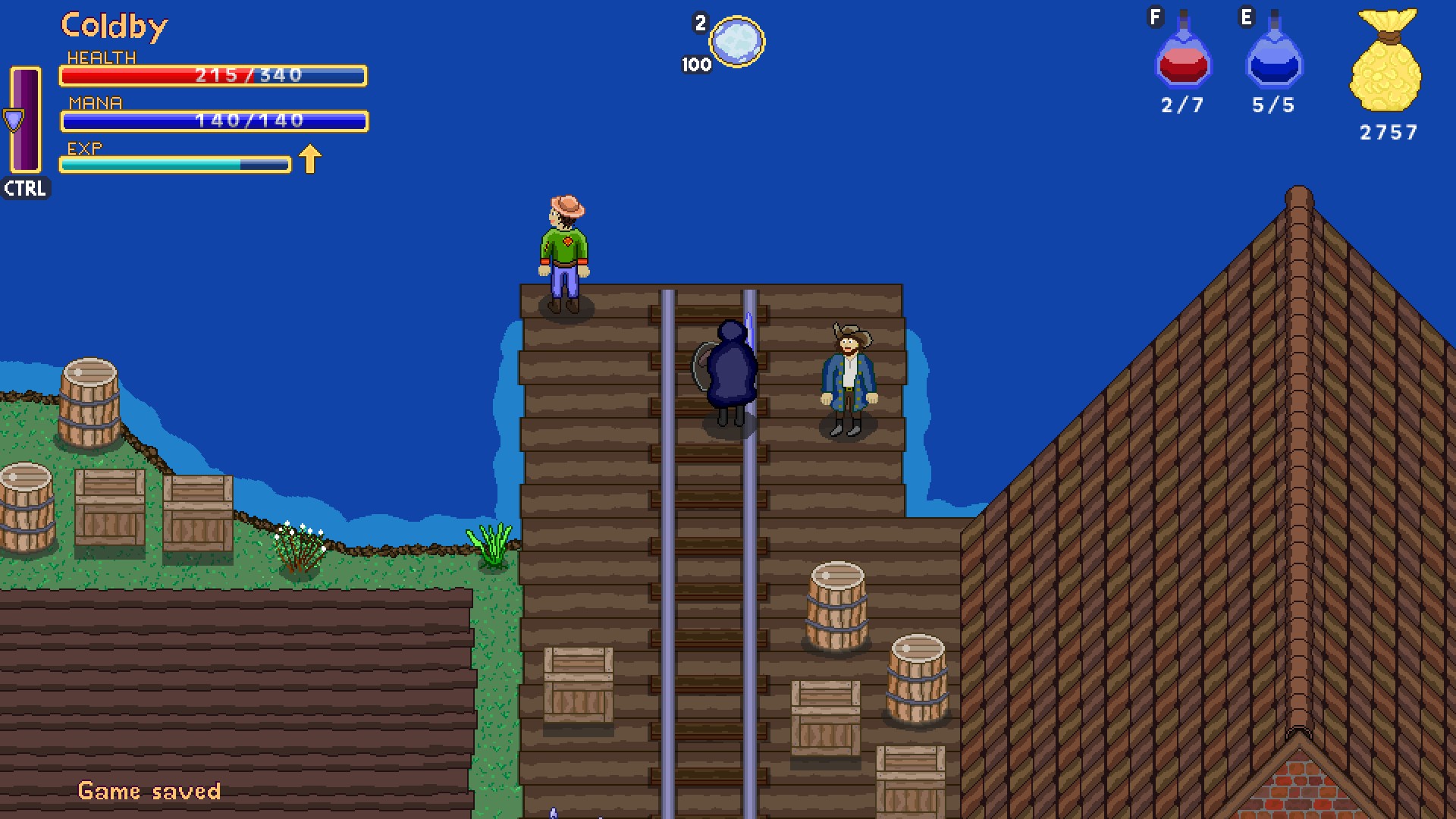Talk to the pirate-hat NPC in blue coat
Screen dimensions: 1456x819
(x=849, y=379)
